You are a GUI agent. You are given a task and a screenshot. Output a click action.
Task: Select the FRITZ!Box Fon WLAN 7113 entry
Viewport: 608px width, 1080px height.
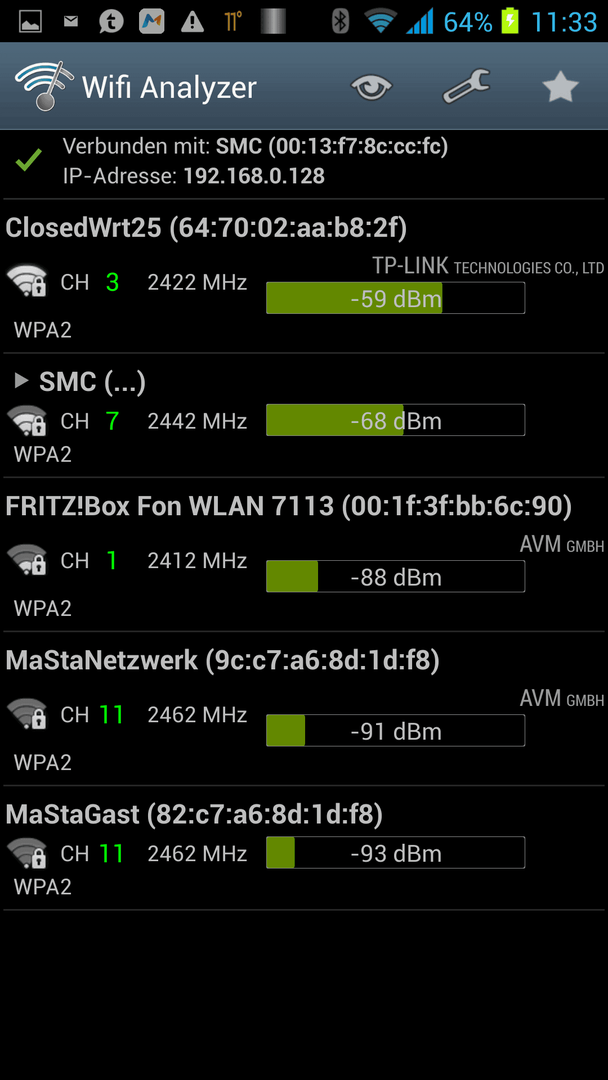coord(304,554)
